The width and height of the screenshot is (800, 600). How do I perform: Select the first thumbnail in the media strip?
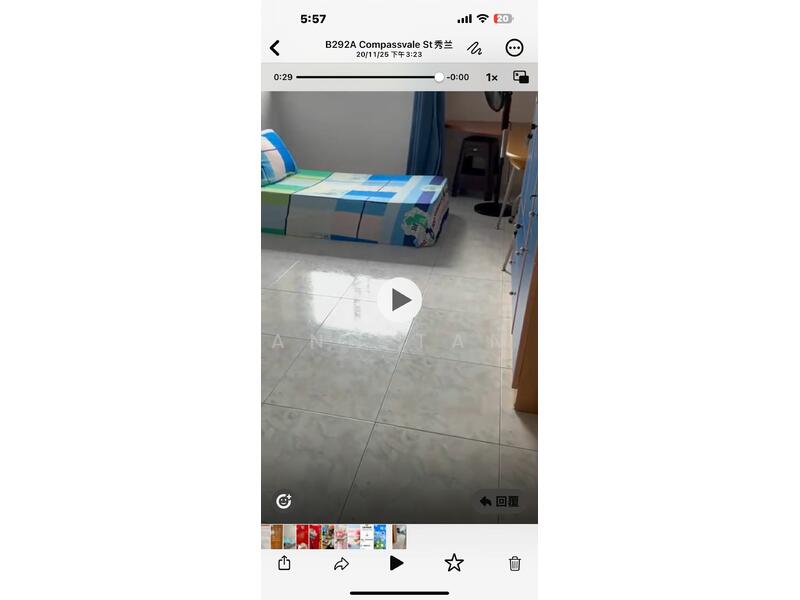pyautogui.click(x=266, y=537)
